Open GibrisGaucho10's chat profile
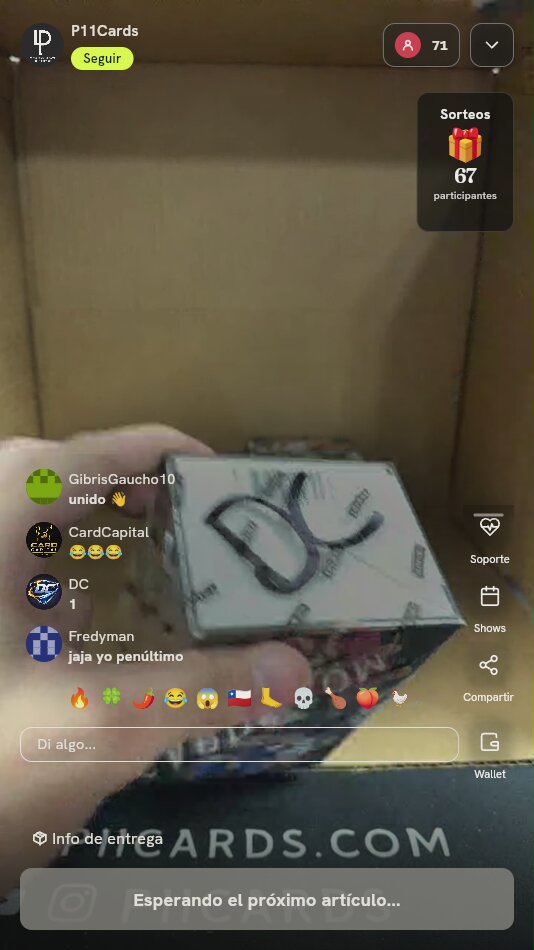Viewport: 534px width, 950px height. (44, 486)
